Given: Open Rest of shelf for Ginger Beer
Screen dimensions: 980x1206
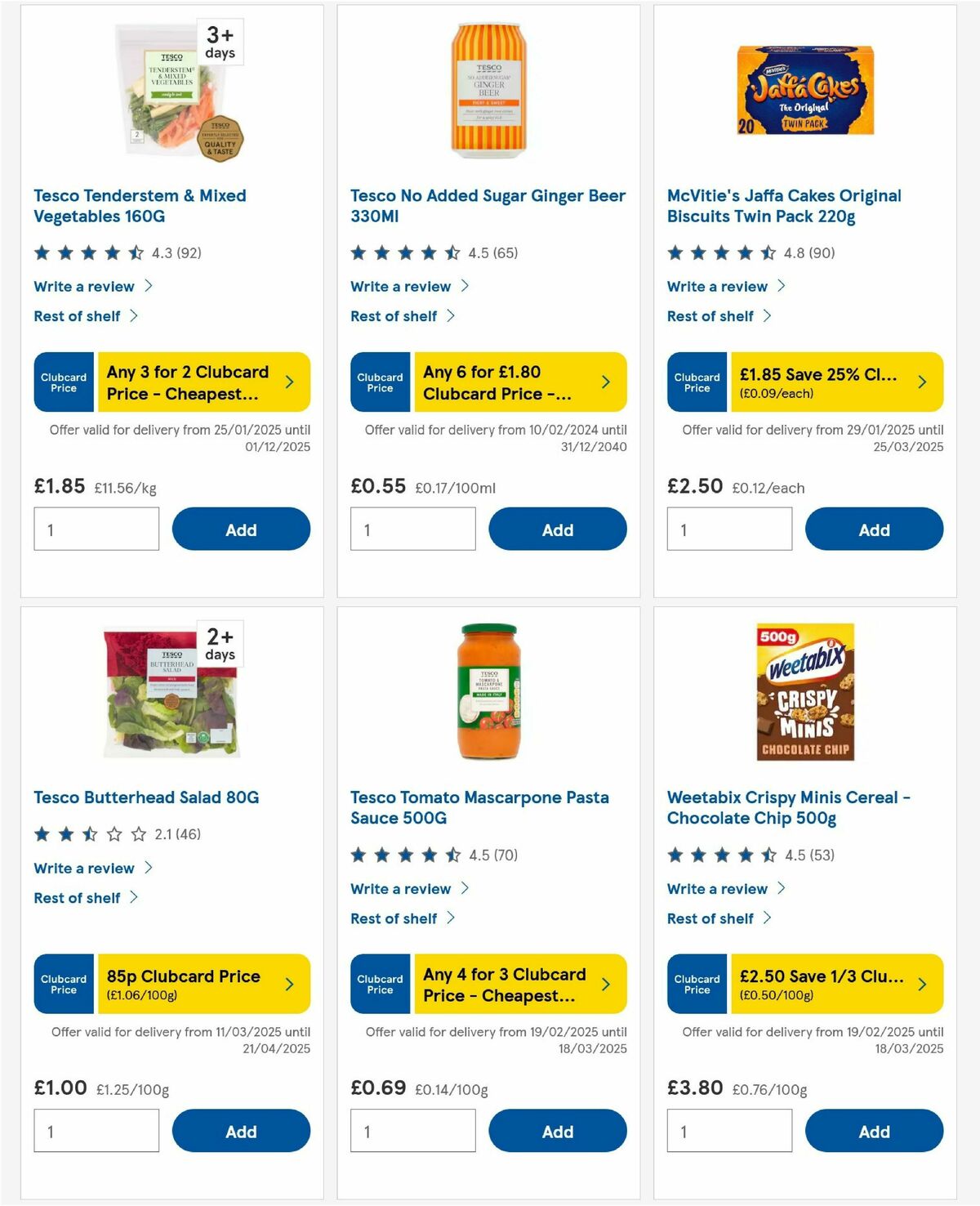Looking at the screenshot, I should pos(396,316).
